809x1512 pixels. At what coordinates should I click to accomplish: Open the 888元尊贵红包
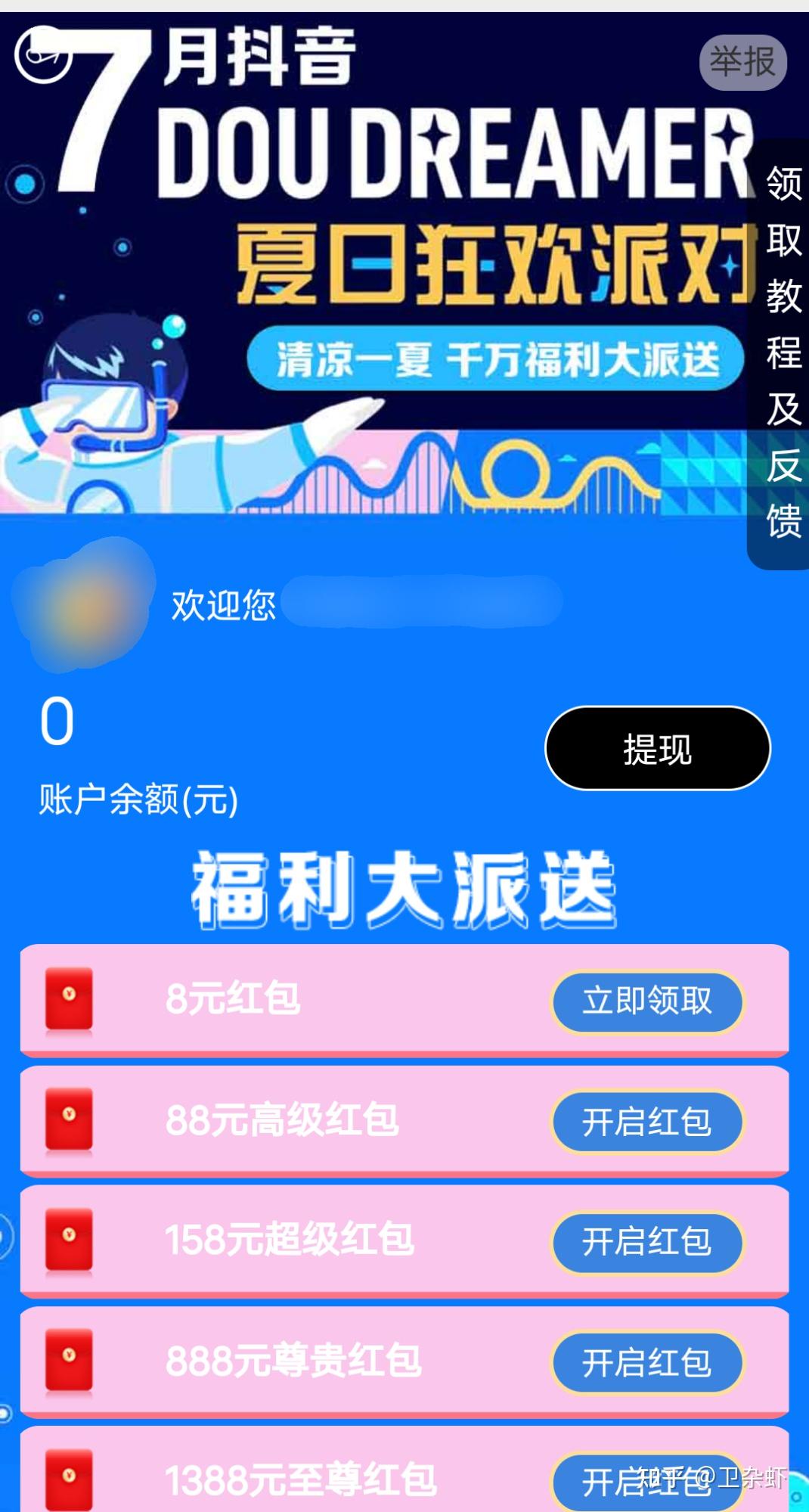tap(647, 1363)
